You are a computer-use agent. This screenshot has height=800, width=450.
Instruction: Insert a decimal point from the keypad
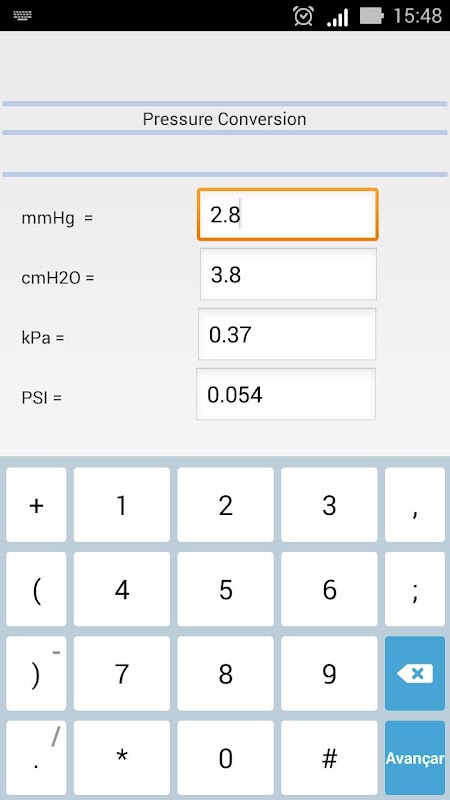pyautogui.click(x=36, y=758)
